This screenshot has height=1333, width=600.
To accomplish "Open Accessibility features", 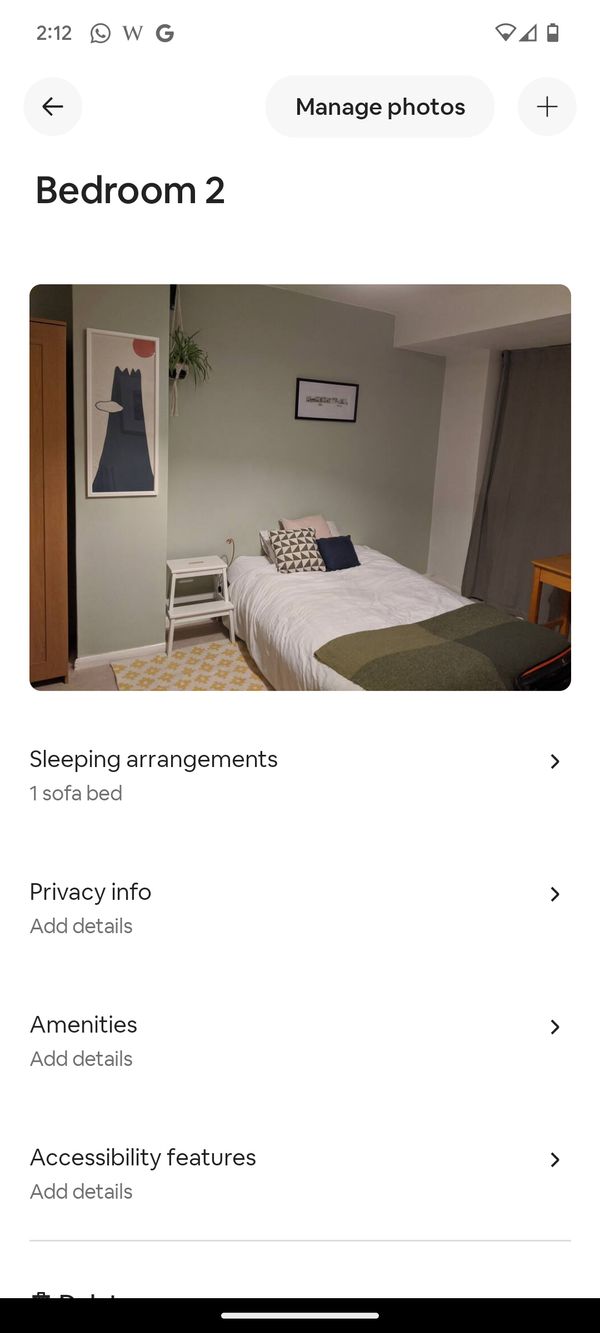I will (300, 1174).
